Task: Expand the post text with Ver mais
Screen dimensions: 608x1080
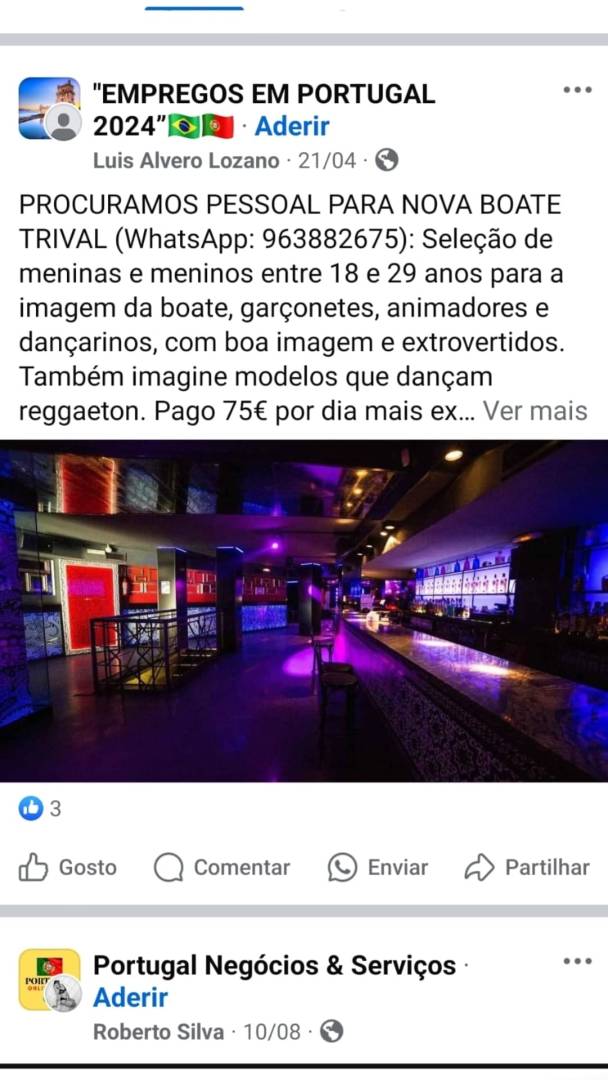Action: pyautogui.click(x=535, y=411)
